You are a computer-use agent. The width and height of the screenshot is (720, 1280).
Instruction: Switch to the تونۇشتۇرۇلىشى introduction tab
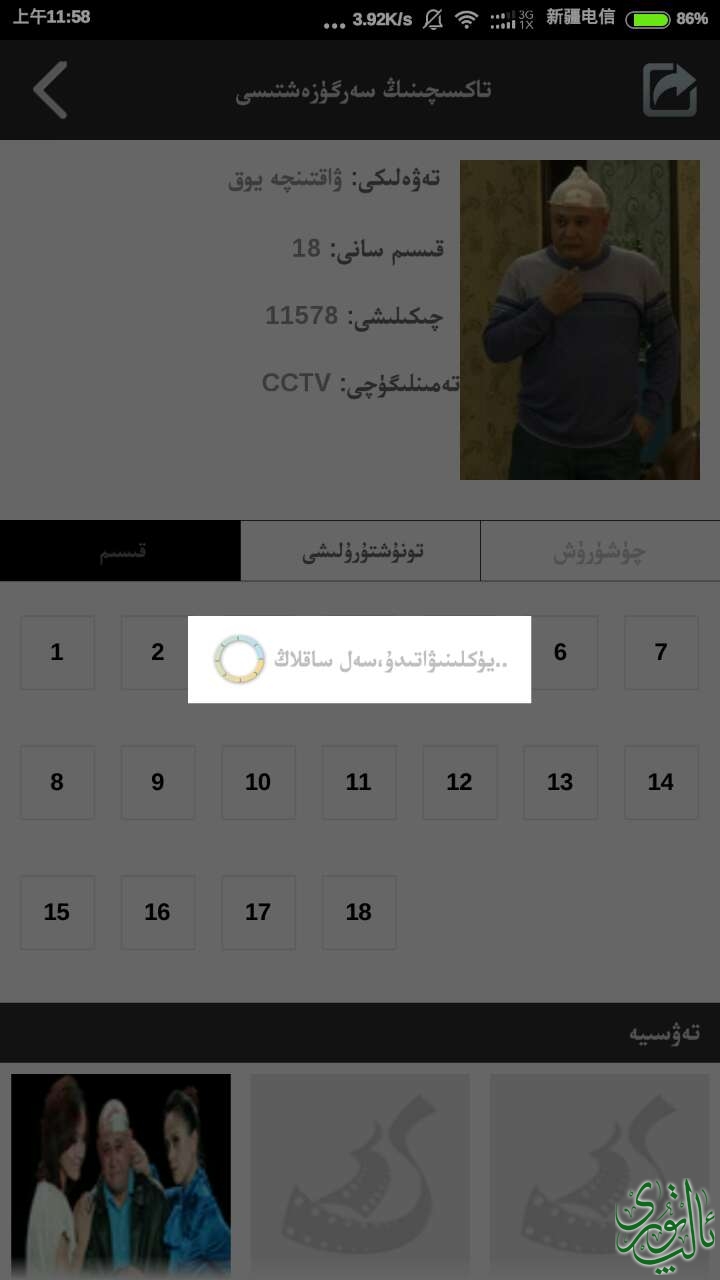coord(360,551)
